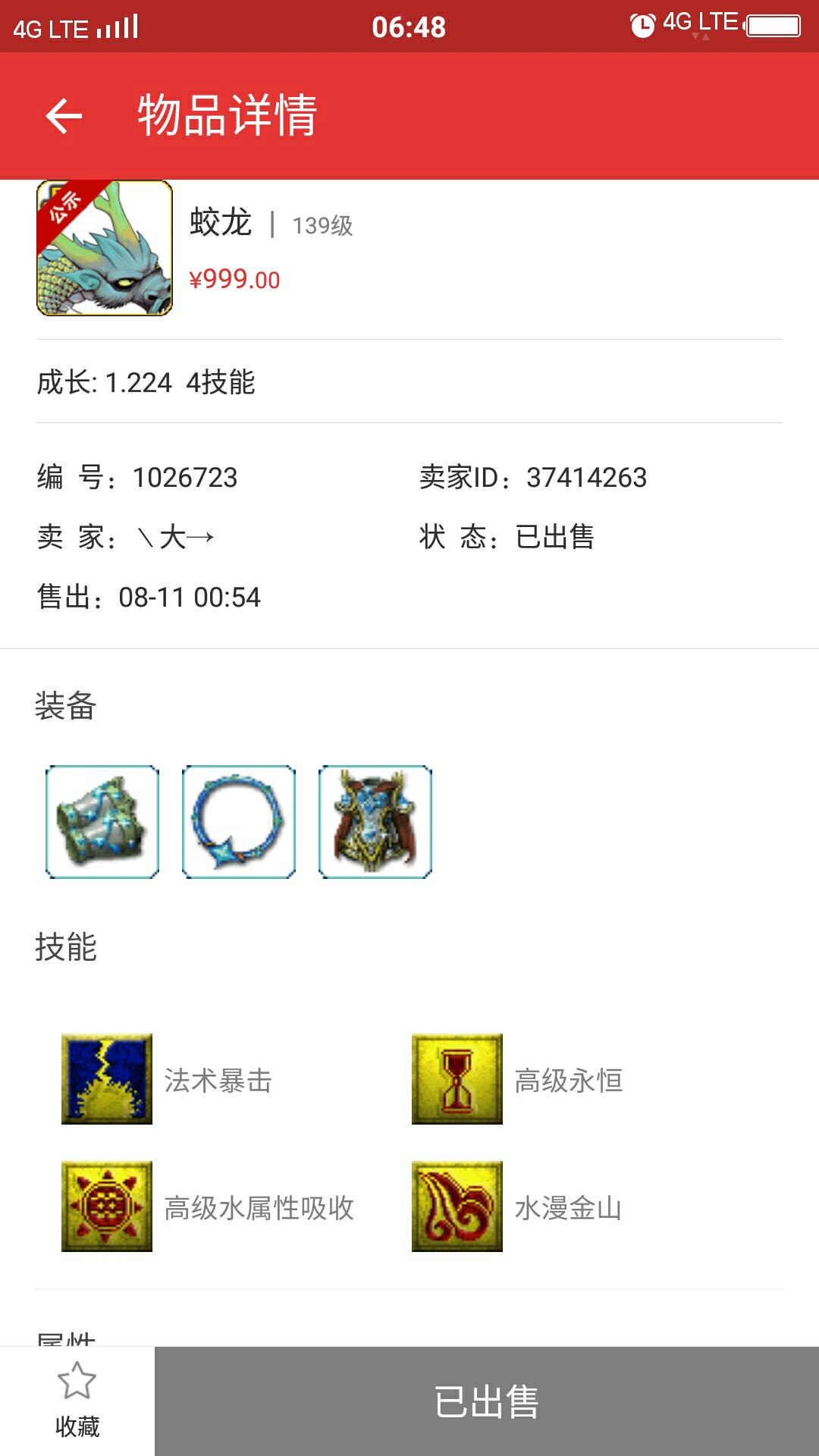819x1456 pixels.
Task: View the 法术暴击 skill
Action: pyautogui.click(x=107, y=1079)
